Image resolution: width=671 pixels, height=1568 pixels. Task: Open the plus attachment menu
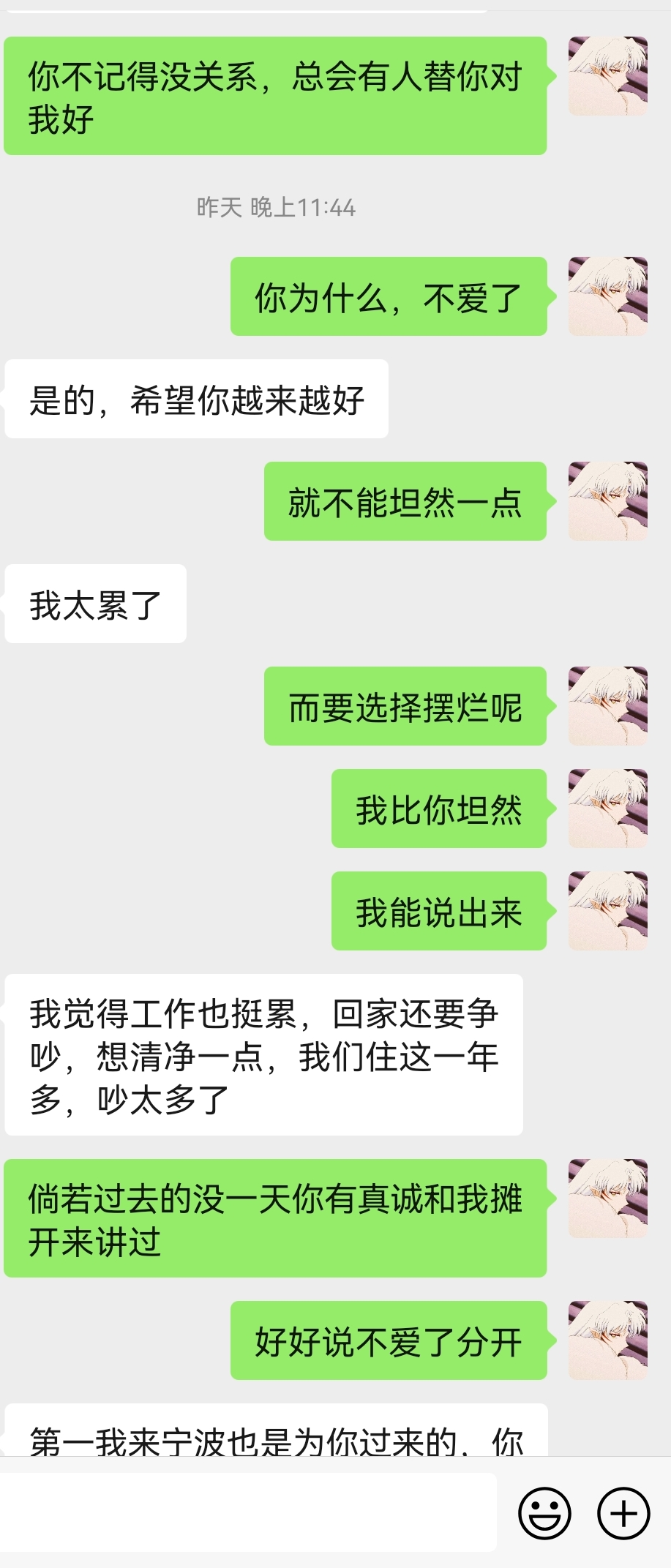click(623, 1512)
